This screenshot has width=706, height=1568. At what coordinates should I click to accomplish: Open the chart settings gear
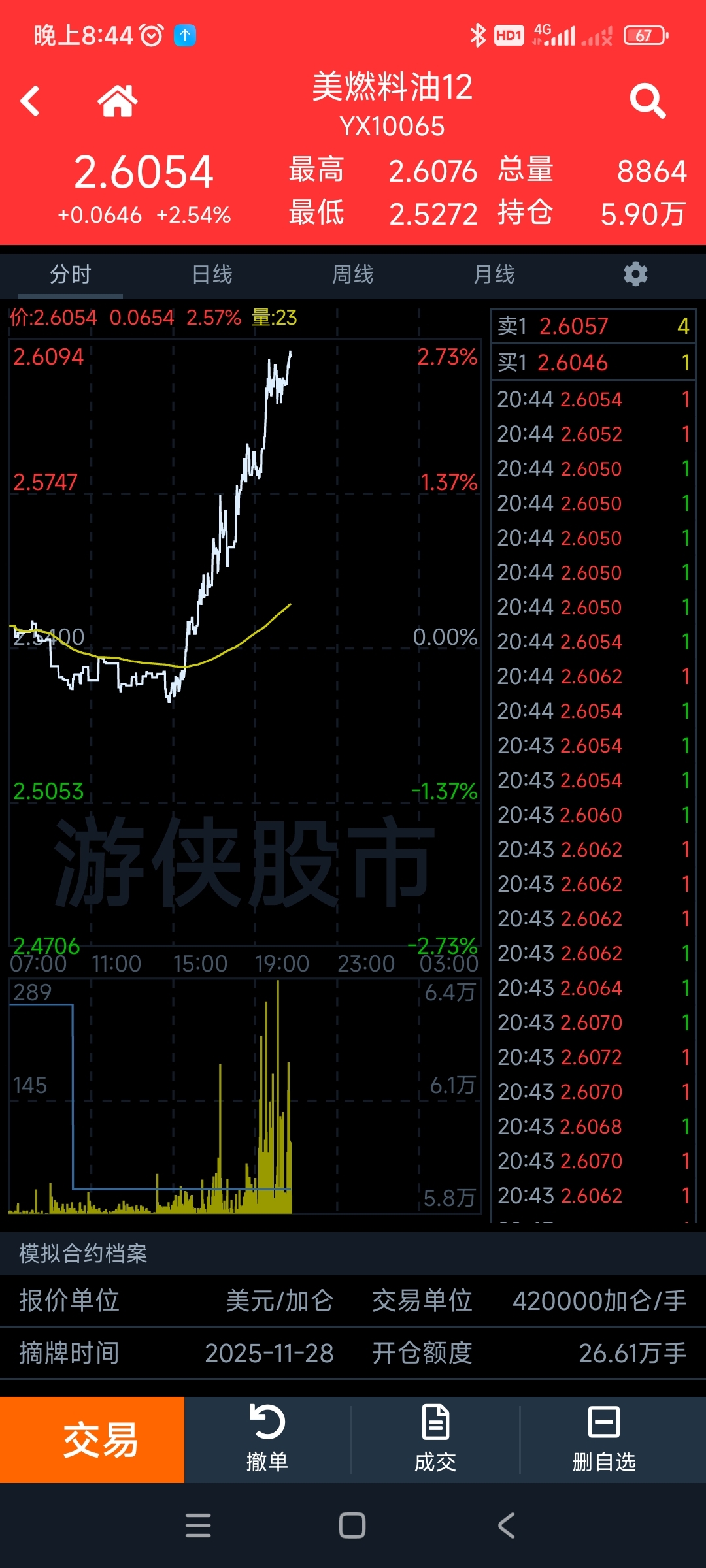click(635, 274)
